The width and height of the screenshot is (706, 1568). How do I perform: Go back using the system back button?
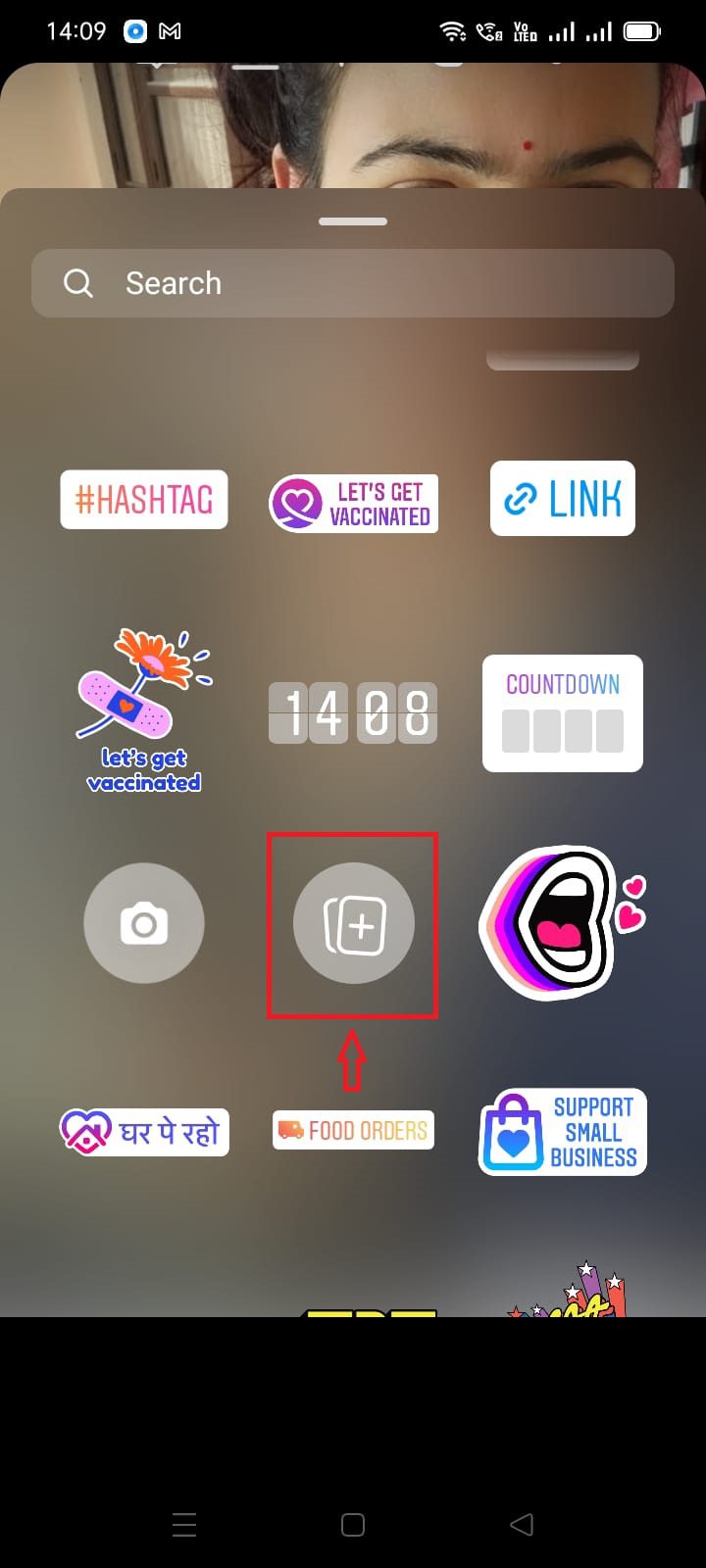click(522, 1524)
